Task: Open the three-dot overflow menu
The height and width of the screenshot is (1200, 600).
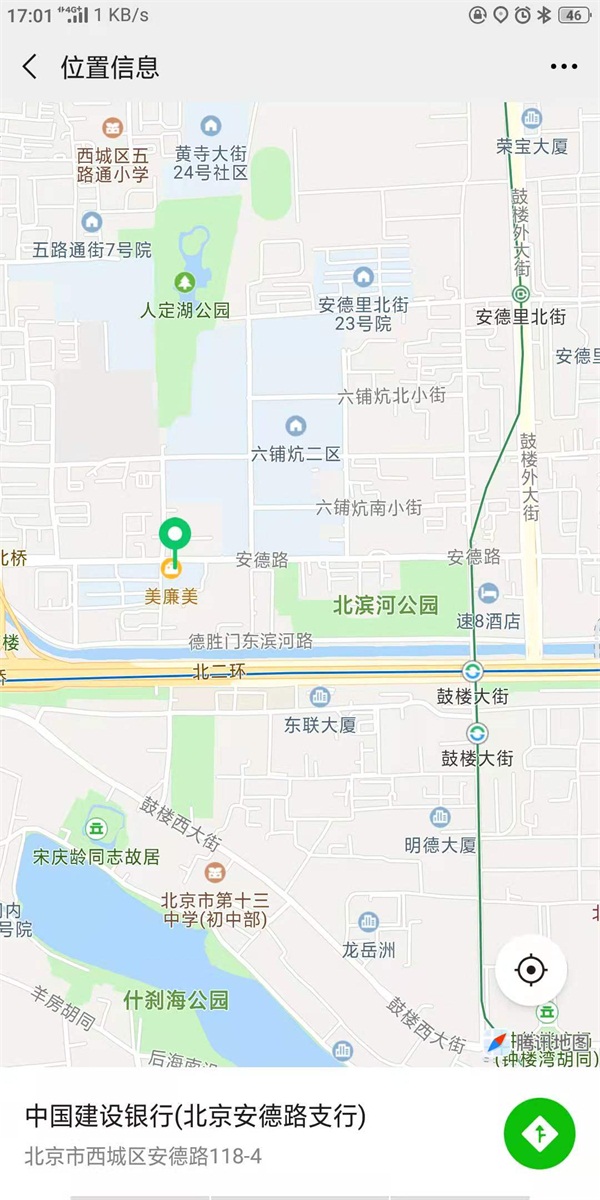Action: tap(564, 67)
